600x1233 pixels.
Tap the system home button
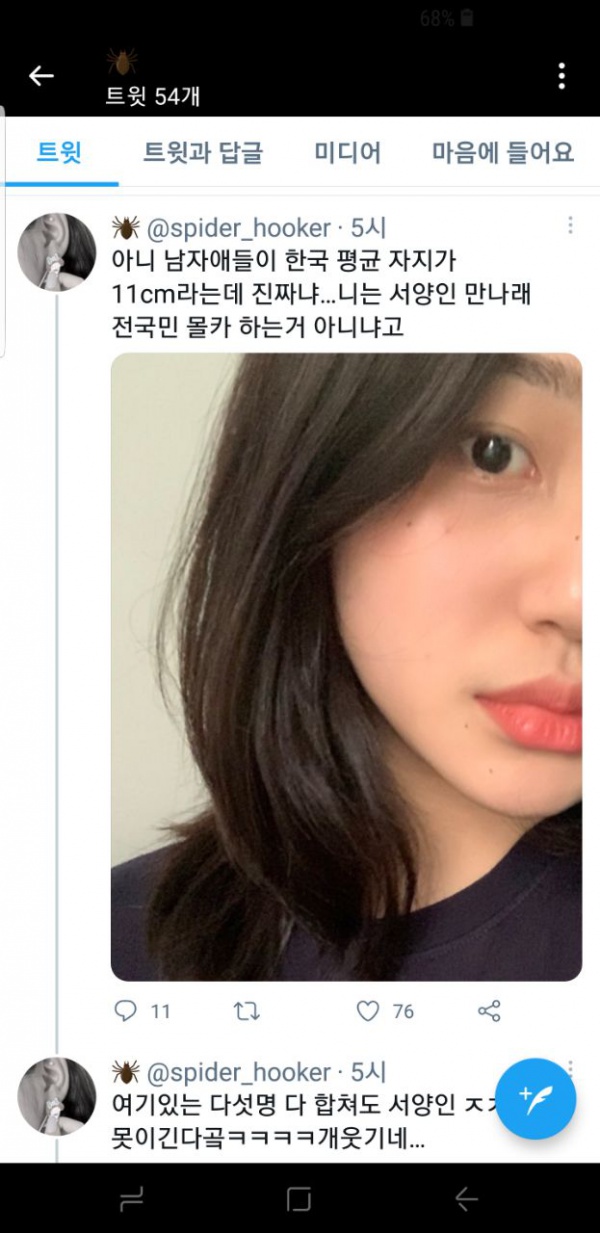tap(299, 1199)
